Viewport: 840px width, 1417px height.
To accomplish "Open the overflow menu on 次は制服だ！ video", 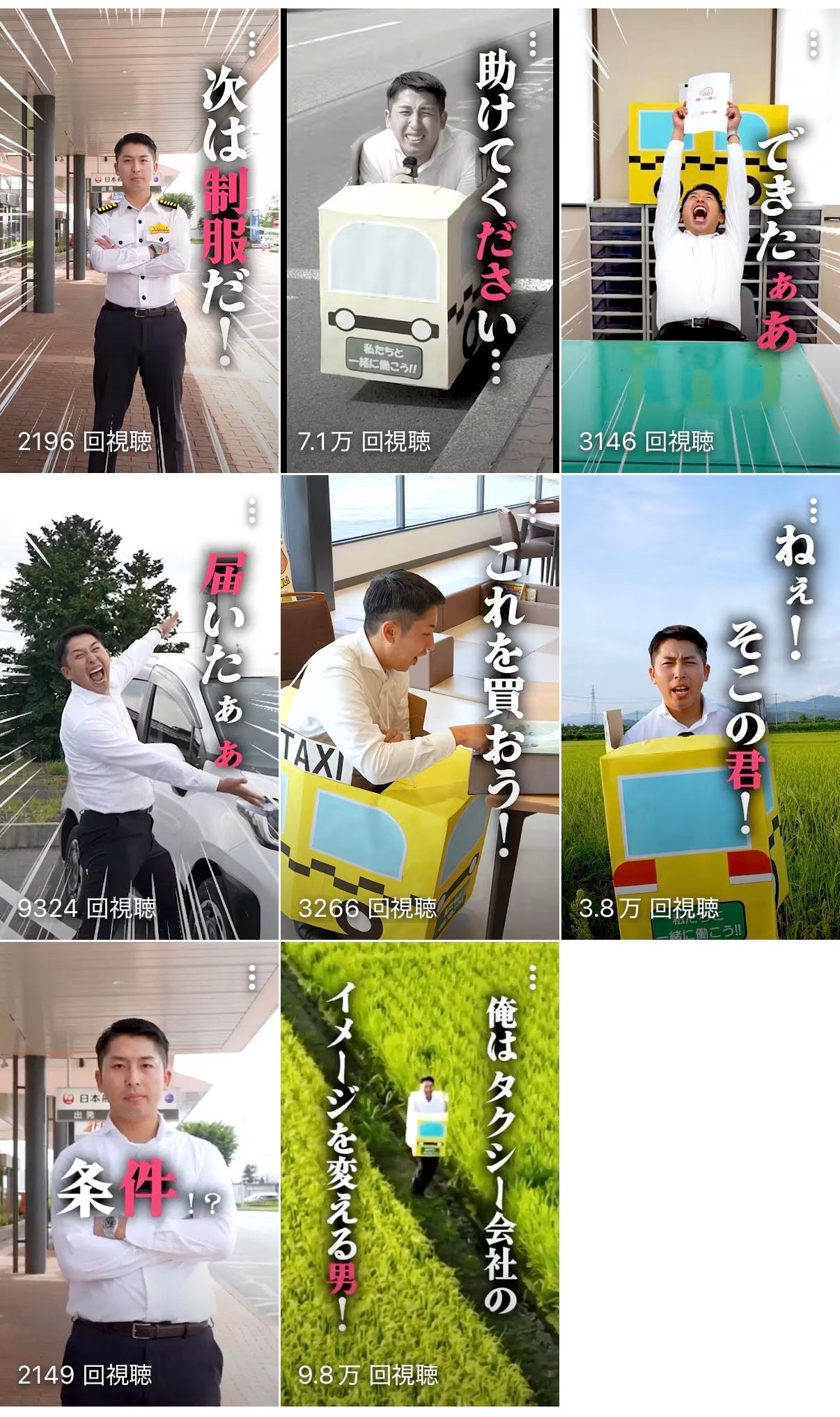I will click(252, 44).
